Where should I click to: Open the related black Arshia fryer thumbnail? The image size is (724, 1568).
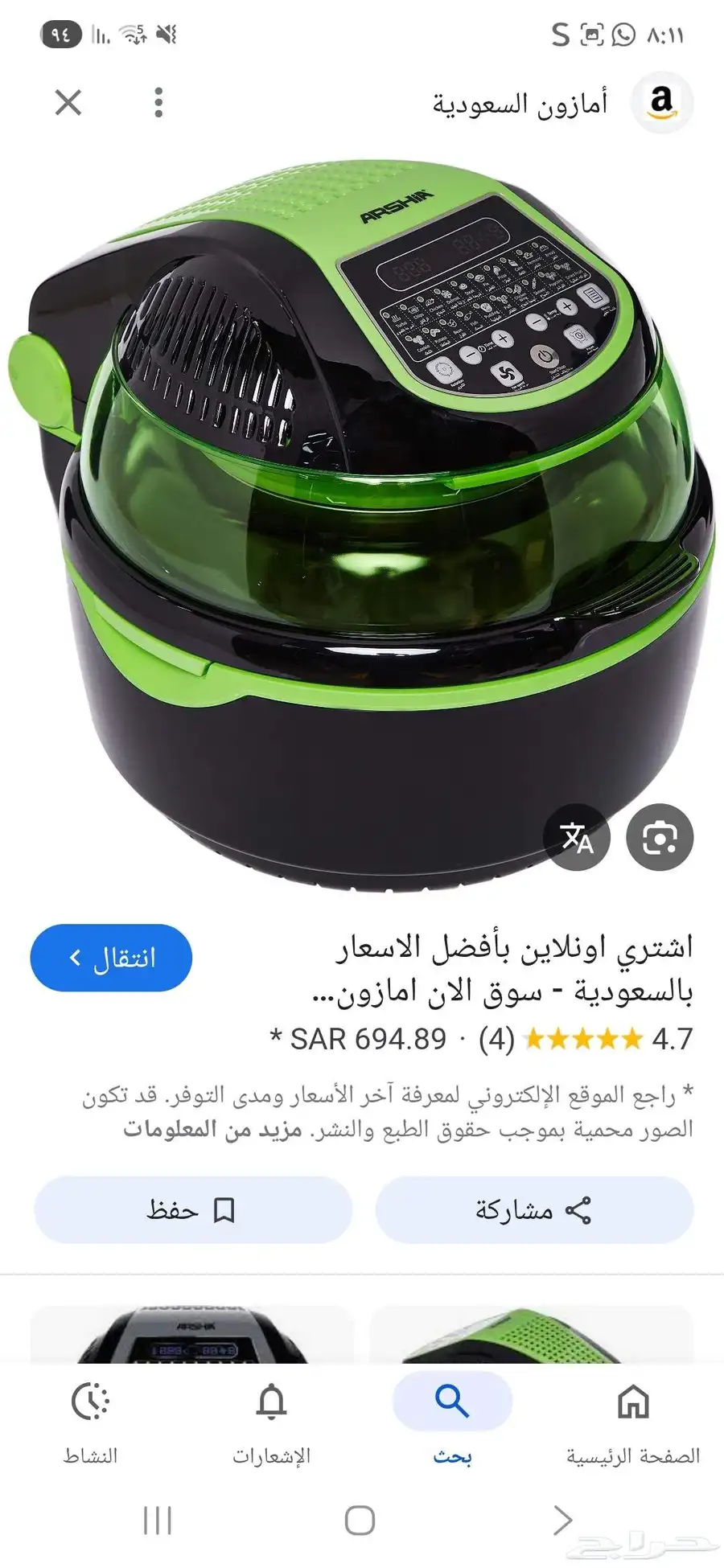tap(191, 1334)
